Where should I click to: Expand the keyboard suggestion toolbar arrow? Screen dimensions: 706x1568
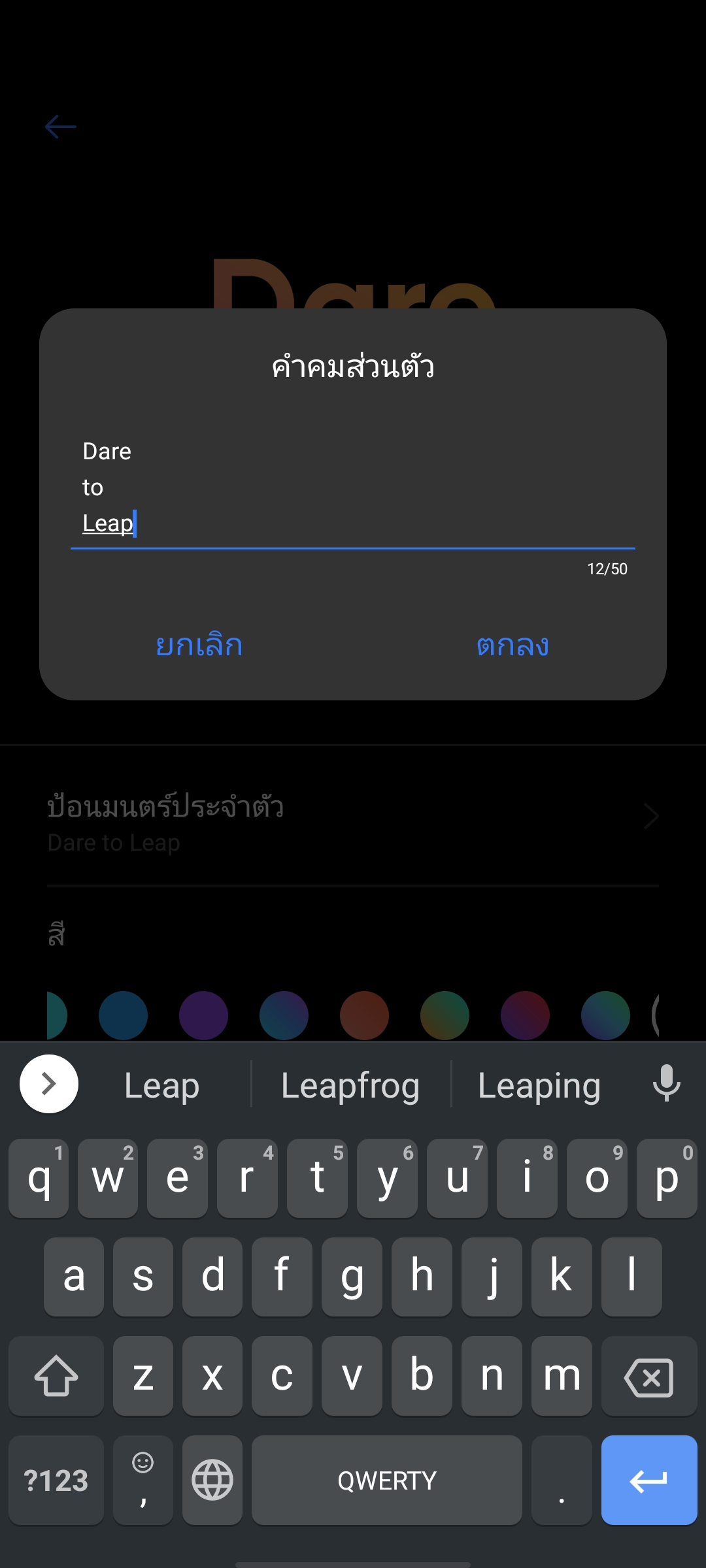point(49,1084)
